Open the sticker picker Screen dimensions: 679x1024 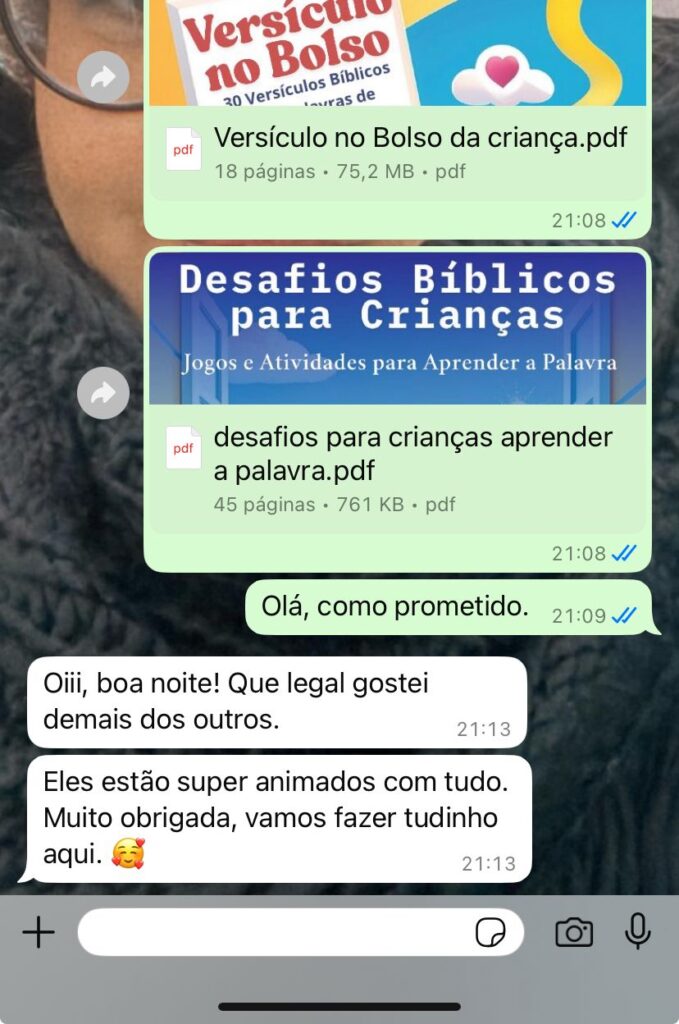(490, 933)
